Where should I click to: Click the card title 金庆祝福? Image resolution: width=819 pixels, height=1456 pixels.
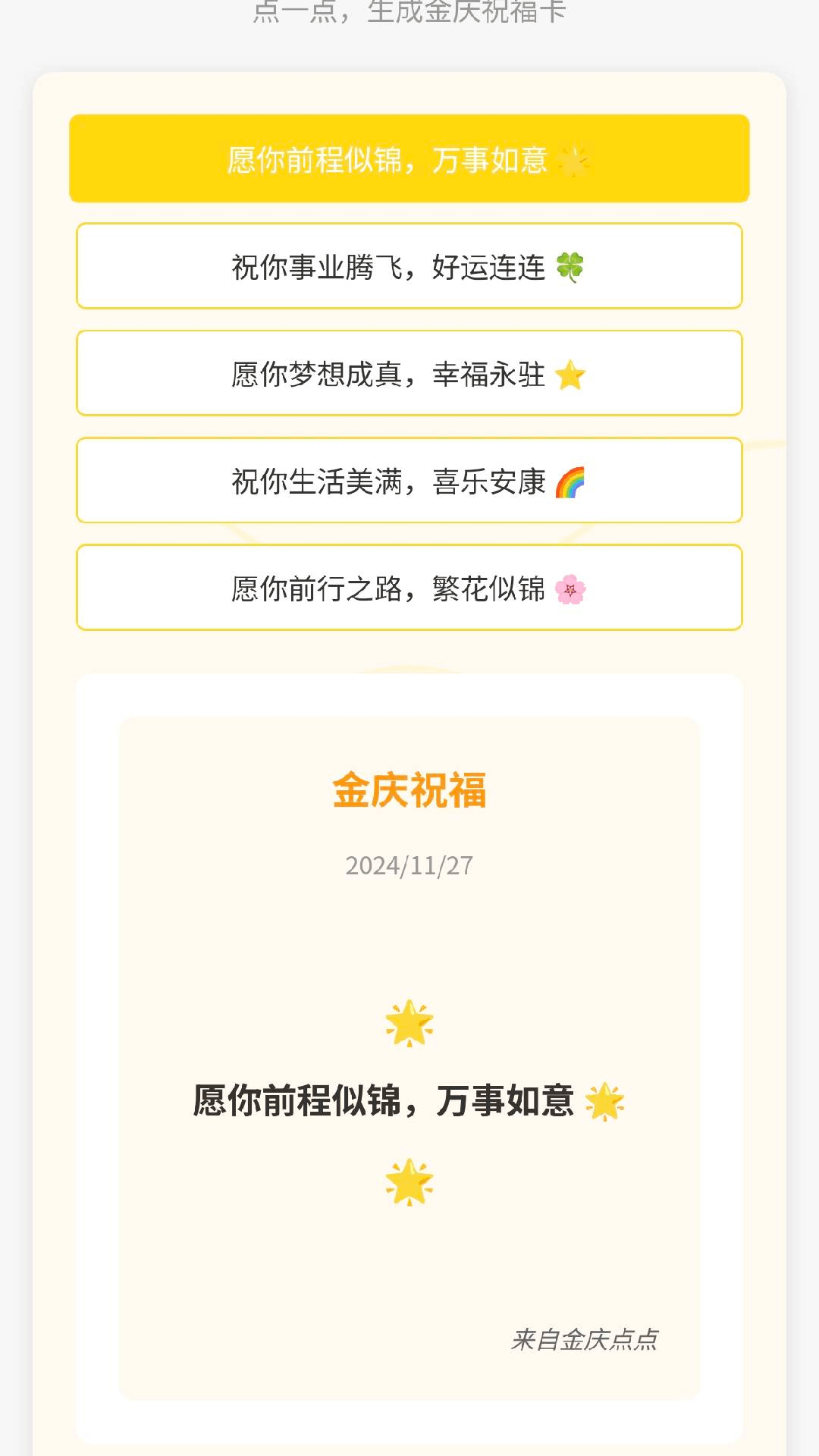tap(409, 790)
